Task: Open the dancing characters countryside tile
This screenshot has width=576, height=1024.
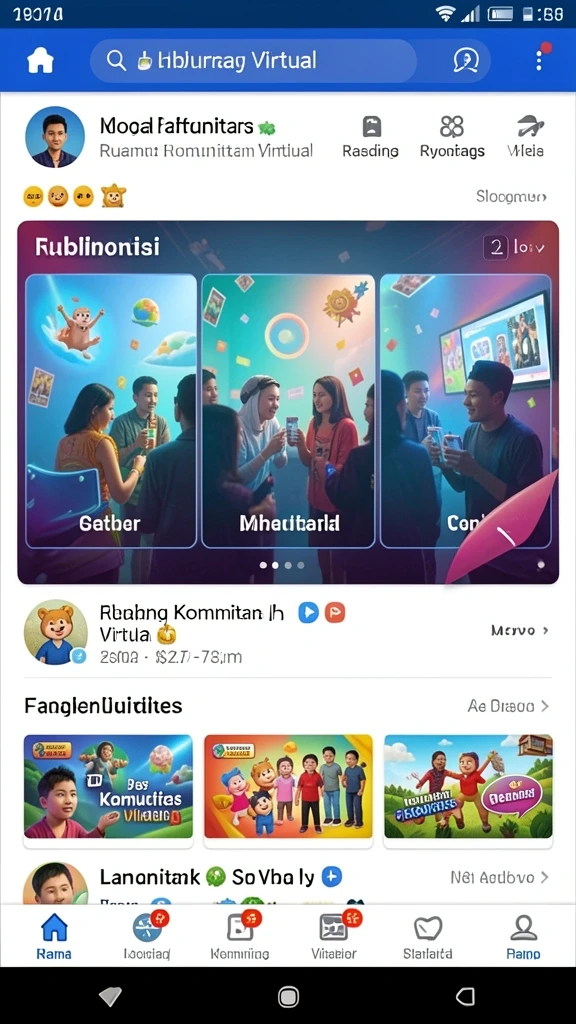Action: point(468,786)
